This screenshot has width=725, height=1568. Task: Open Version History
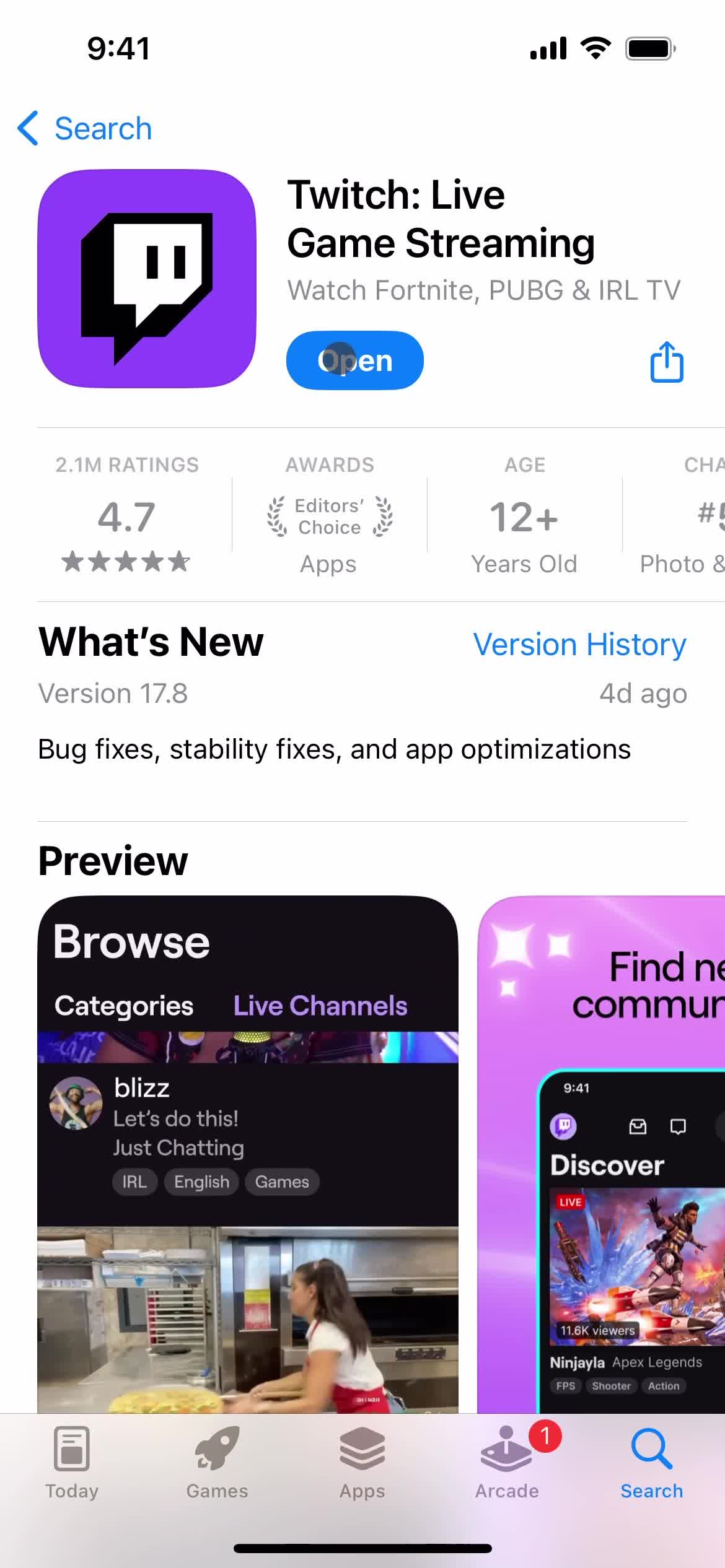coord(579,644)
